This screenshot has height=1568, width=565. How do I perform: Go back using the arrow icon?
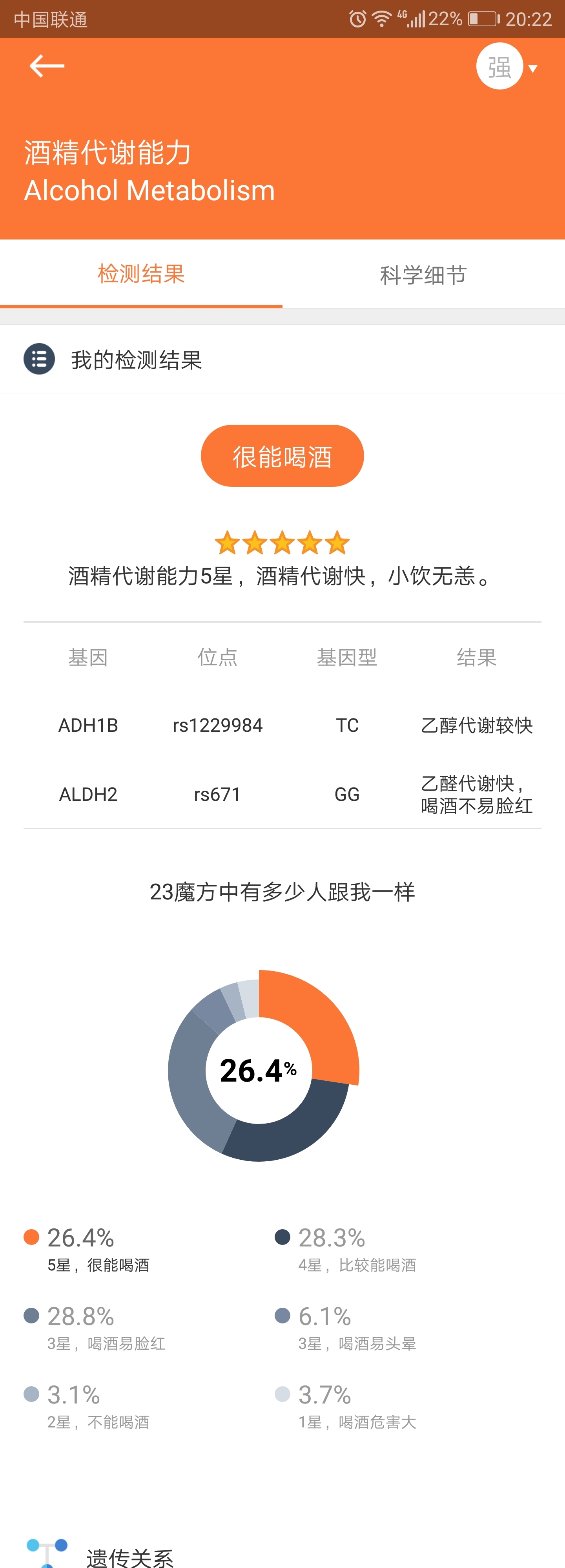47,66
